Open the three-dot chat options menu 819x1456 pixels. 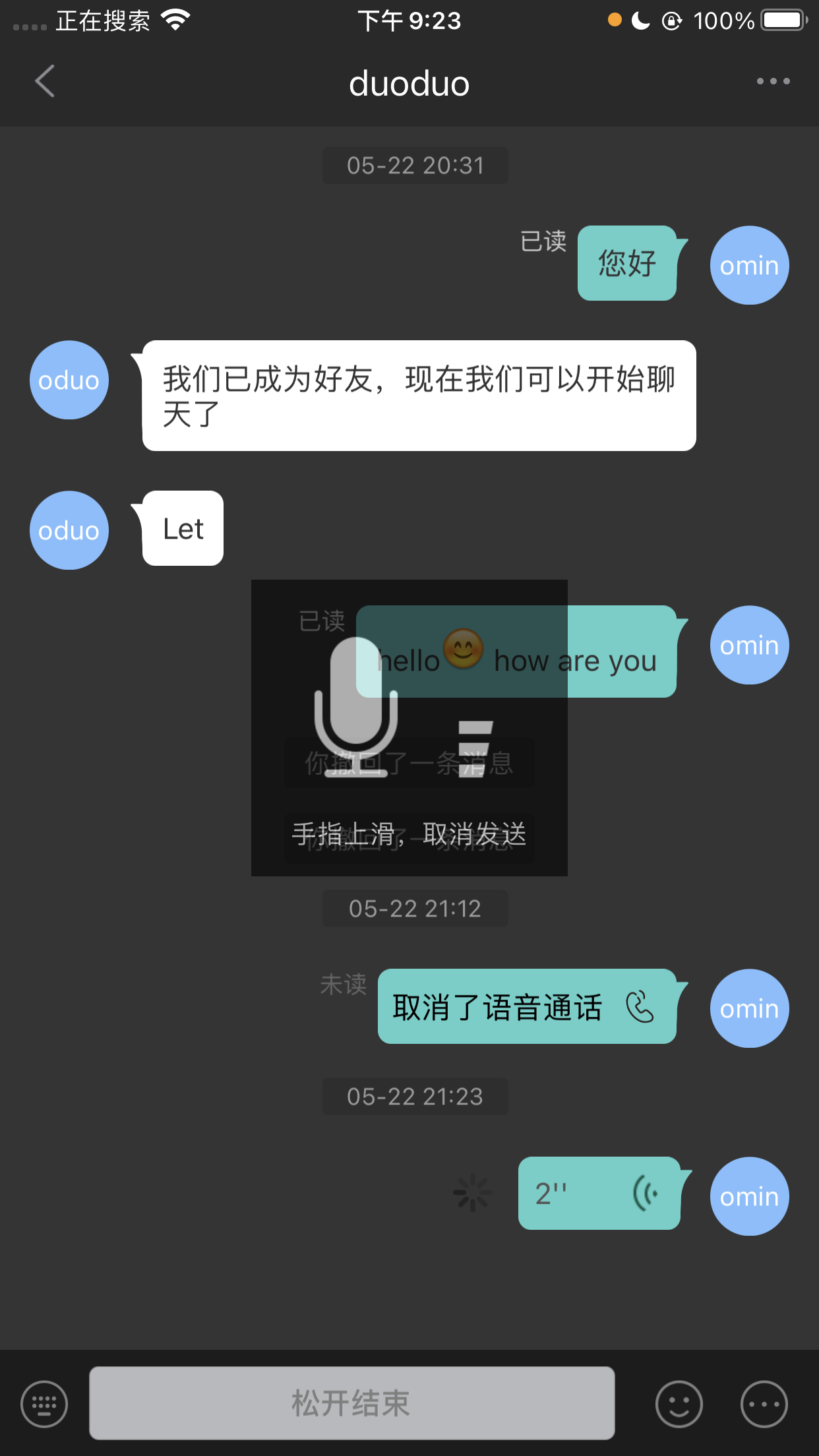coord(773,82)
